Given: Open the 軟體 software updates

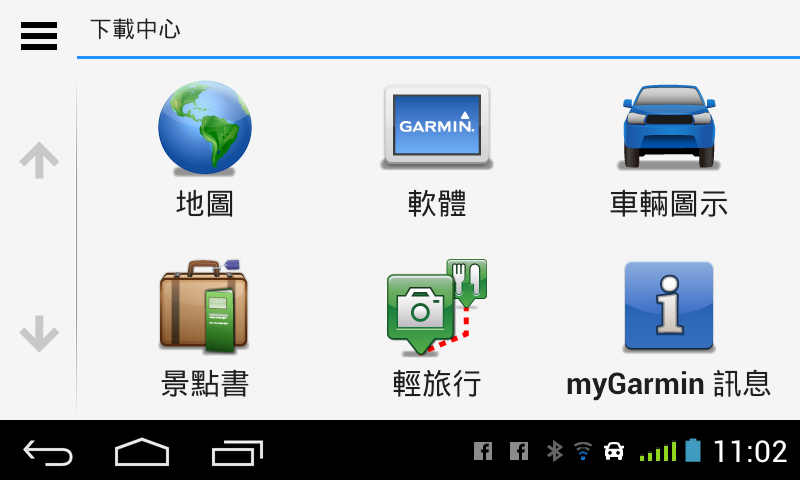Looking at the screenshot, I should (x=436, y=150).
